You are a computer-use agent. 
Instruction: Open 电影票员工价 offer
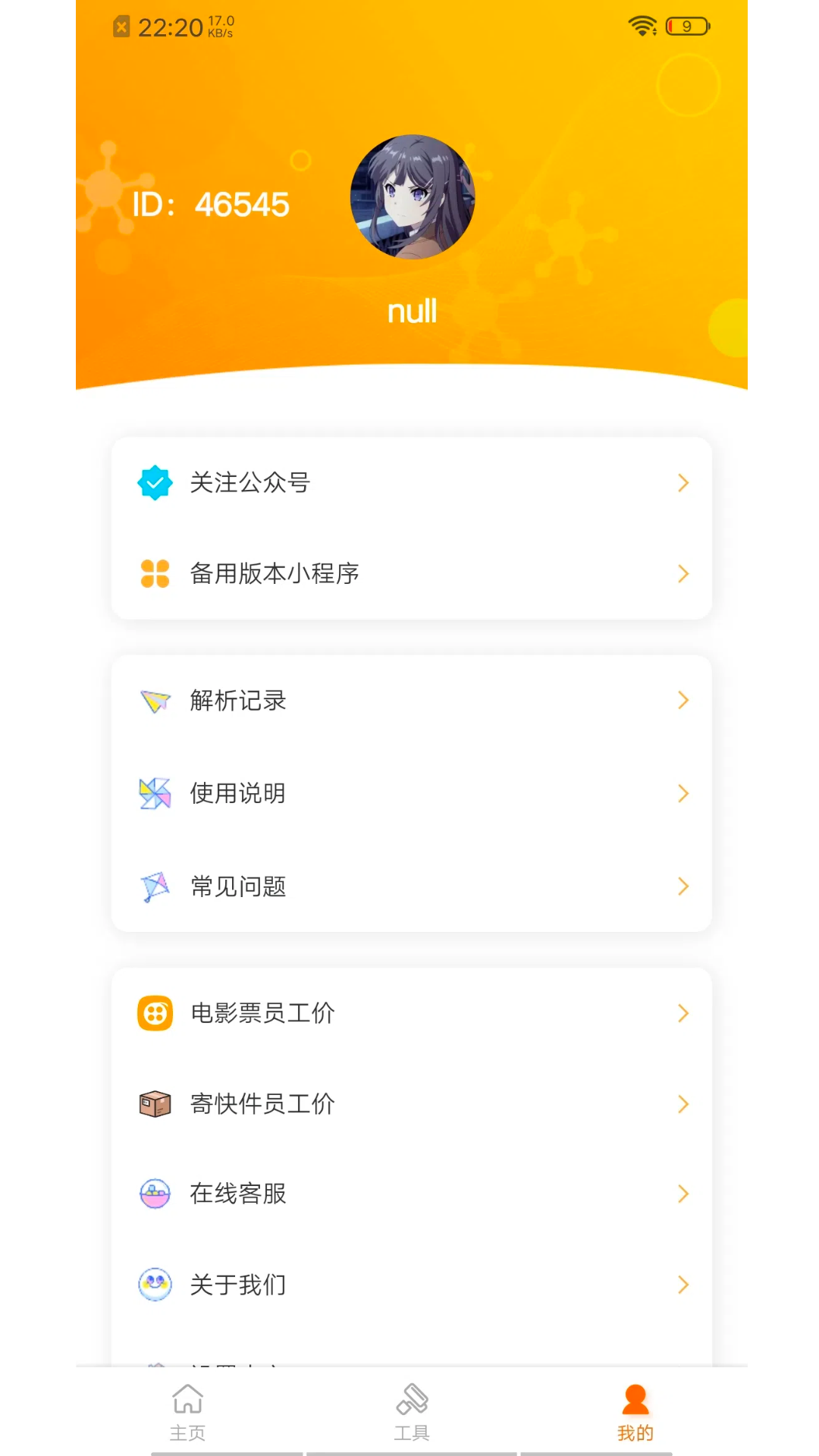click(411, 1013)
